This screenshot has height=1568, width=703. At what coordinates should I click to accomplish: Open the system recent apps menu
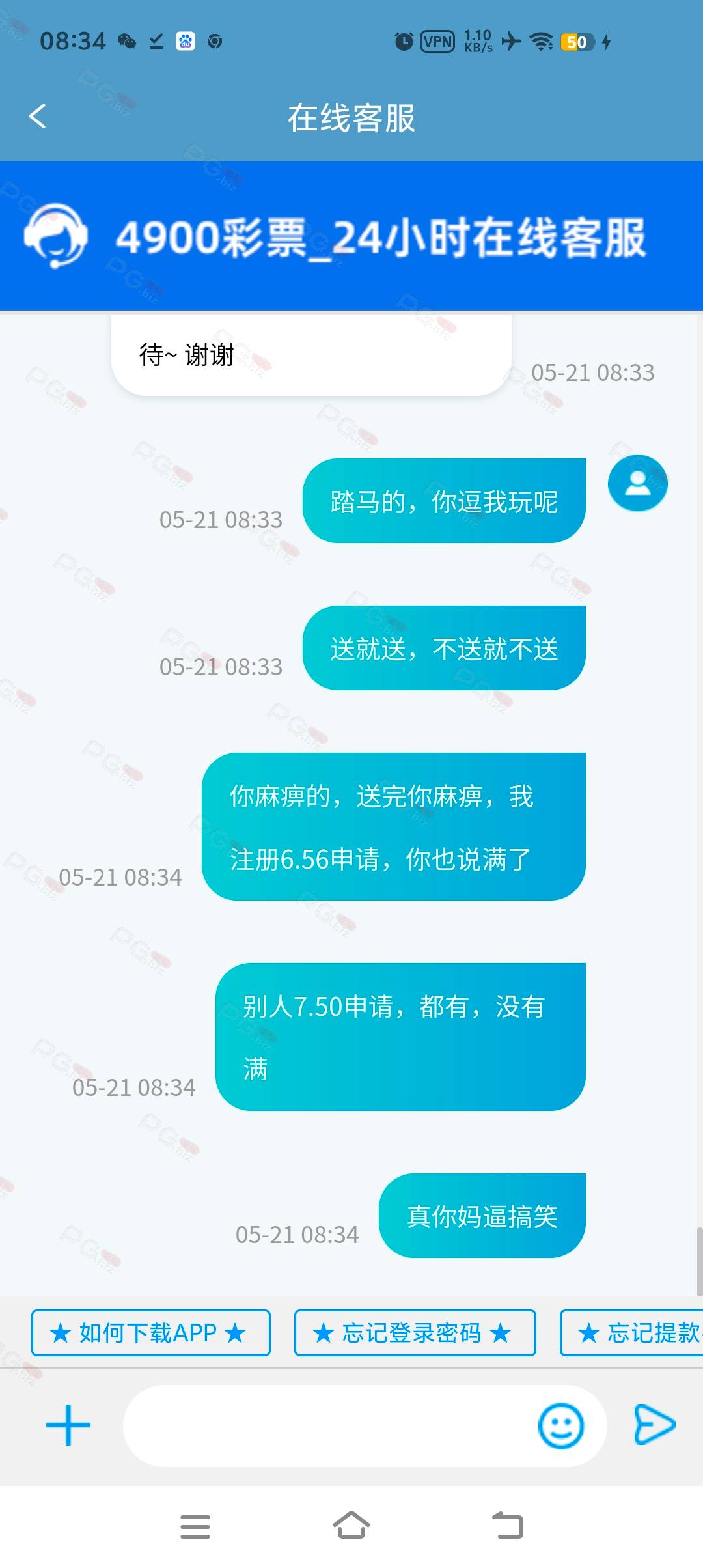[x=195, y=1526]
